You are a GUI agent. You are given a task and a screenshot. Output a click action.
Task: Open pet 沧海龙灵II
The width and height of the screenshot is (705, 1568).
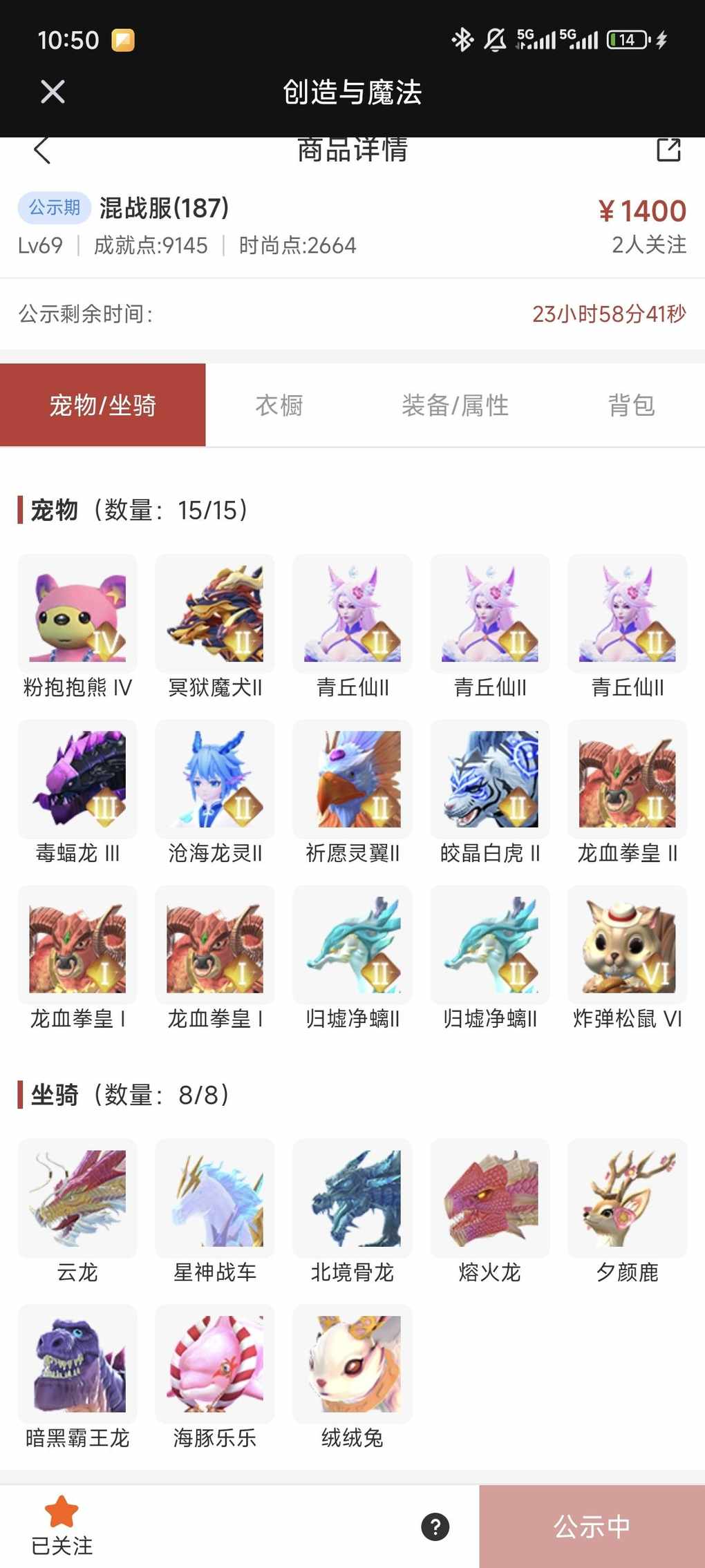click(215, 779)
